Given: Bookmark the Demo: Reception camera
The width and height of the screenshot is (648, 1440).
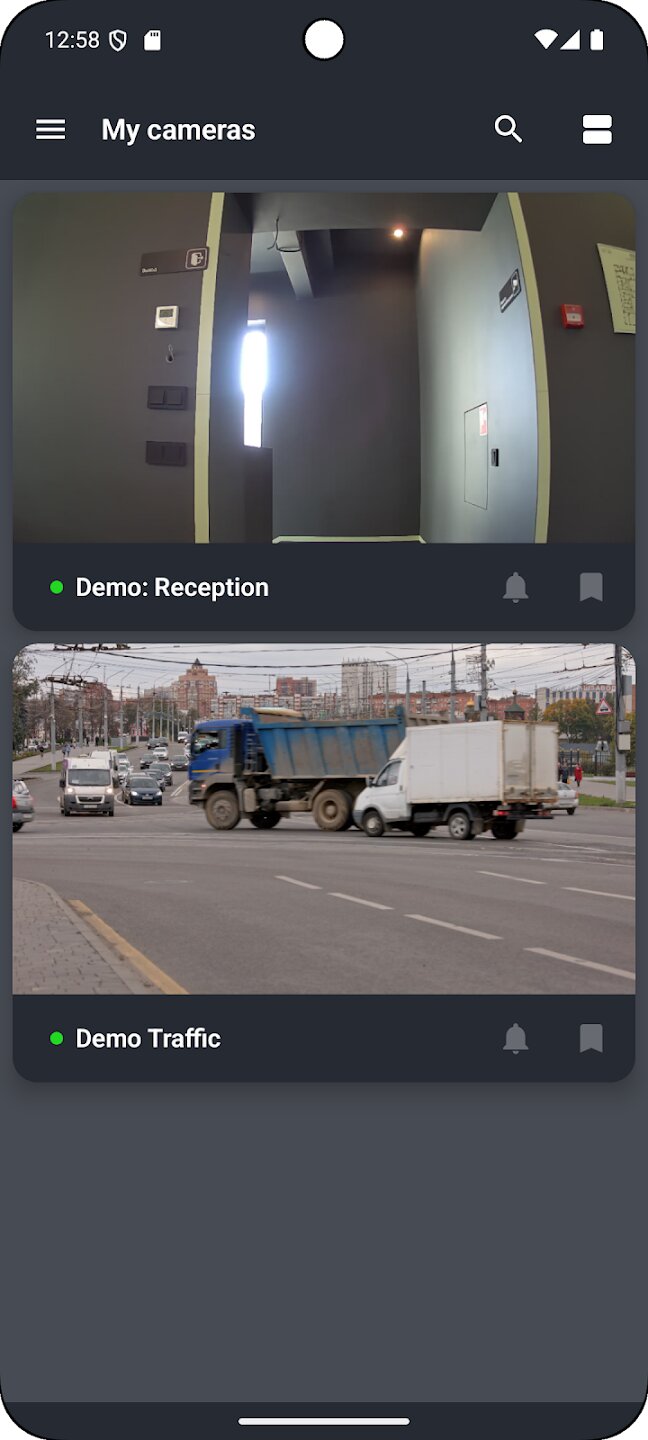Looking at the screenshot, I should tap(591, 587).
